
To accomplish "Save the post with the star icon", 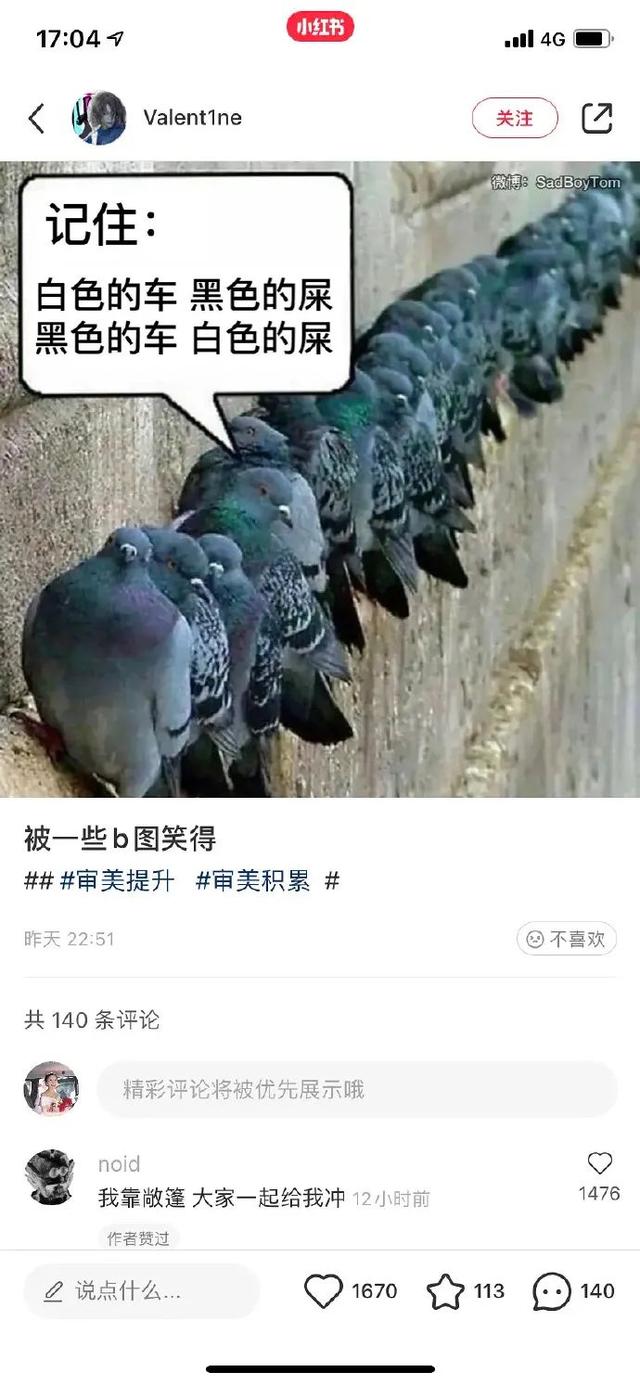I will coord(446,1291).
